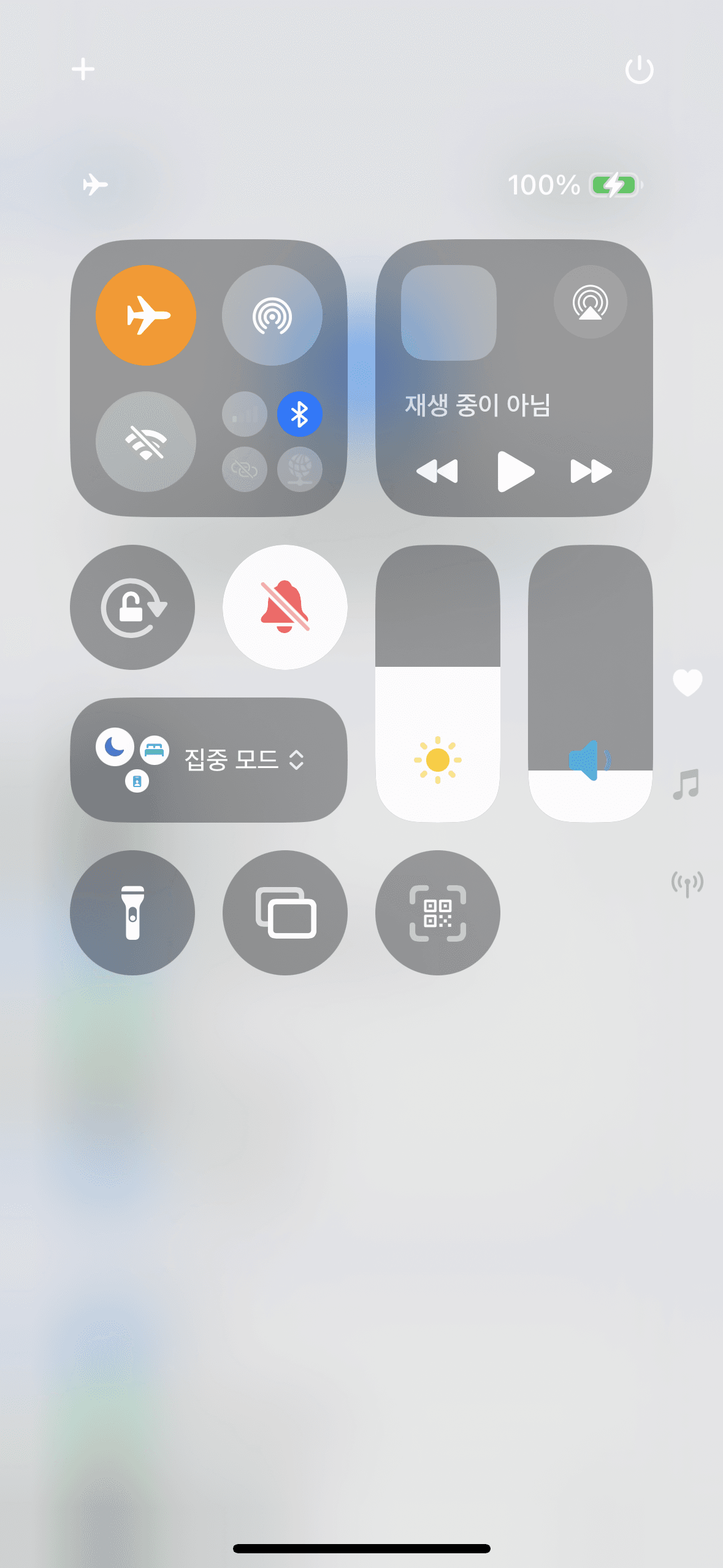Toggle AirDrop
This screenshot has height=1568, width=723.
coord(272,315)
